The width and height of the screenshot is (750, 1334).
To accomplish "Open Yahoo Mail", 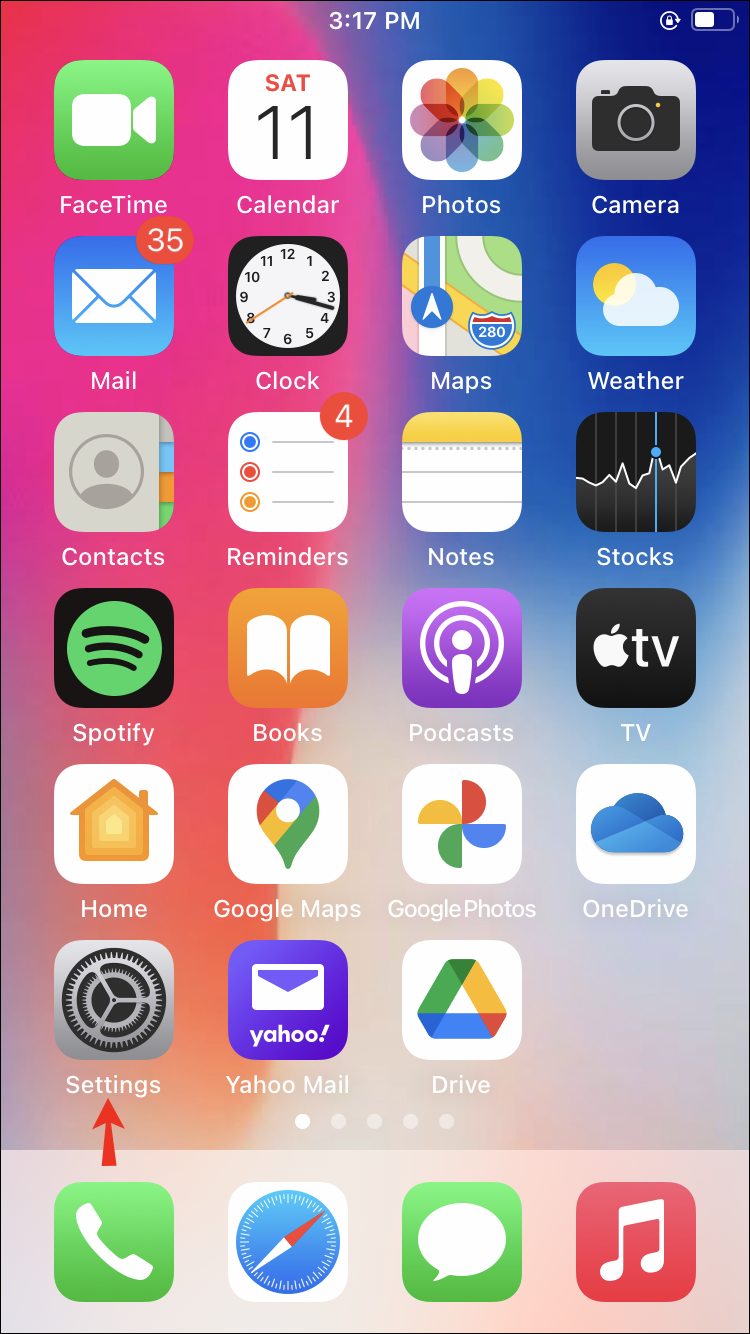I will click(288, 1000).
